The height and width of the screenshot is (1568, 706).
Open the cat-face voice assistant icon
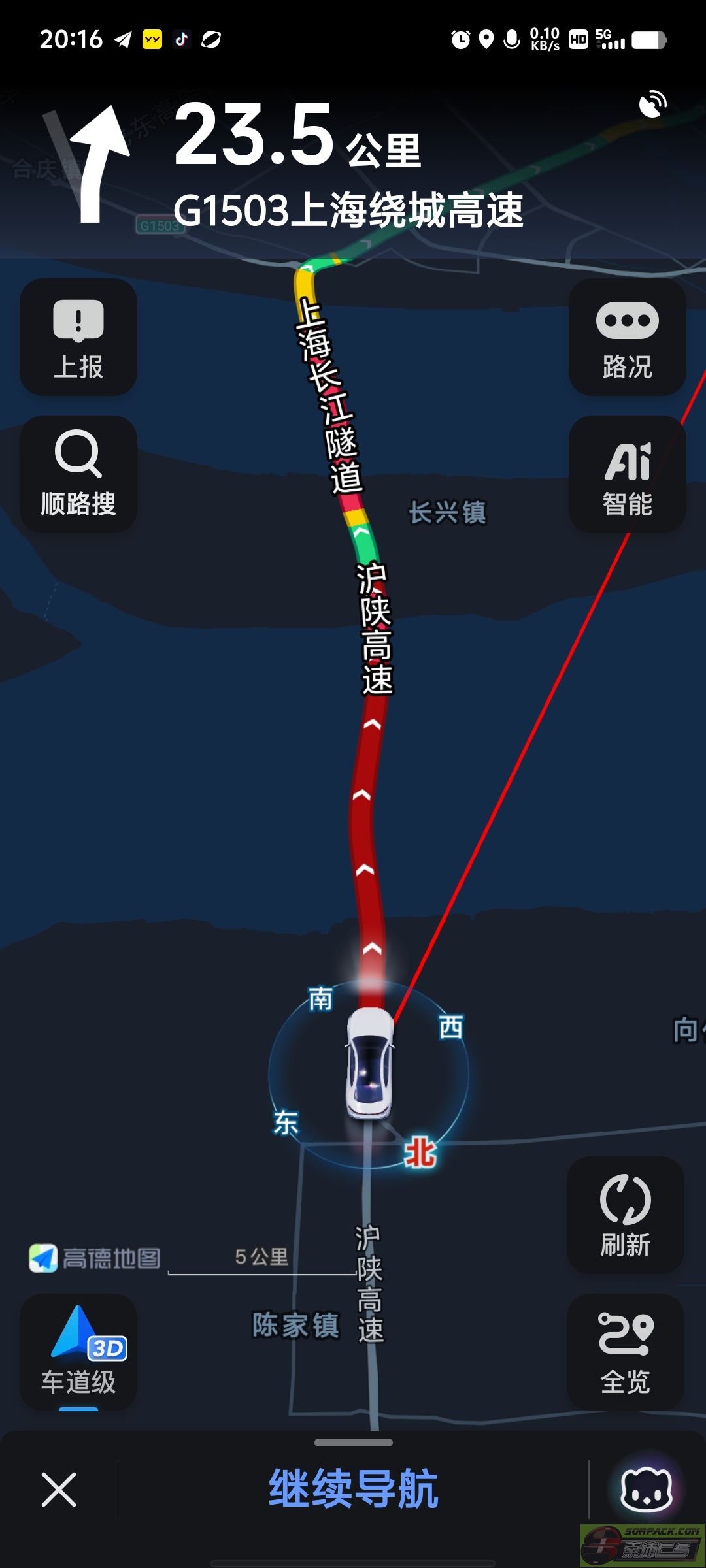(646, 1490)
